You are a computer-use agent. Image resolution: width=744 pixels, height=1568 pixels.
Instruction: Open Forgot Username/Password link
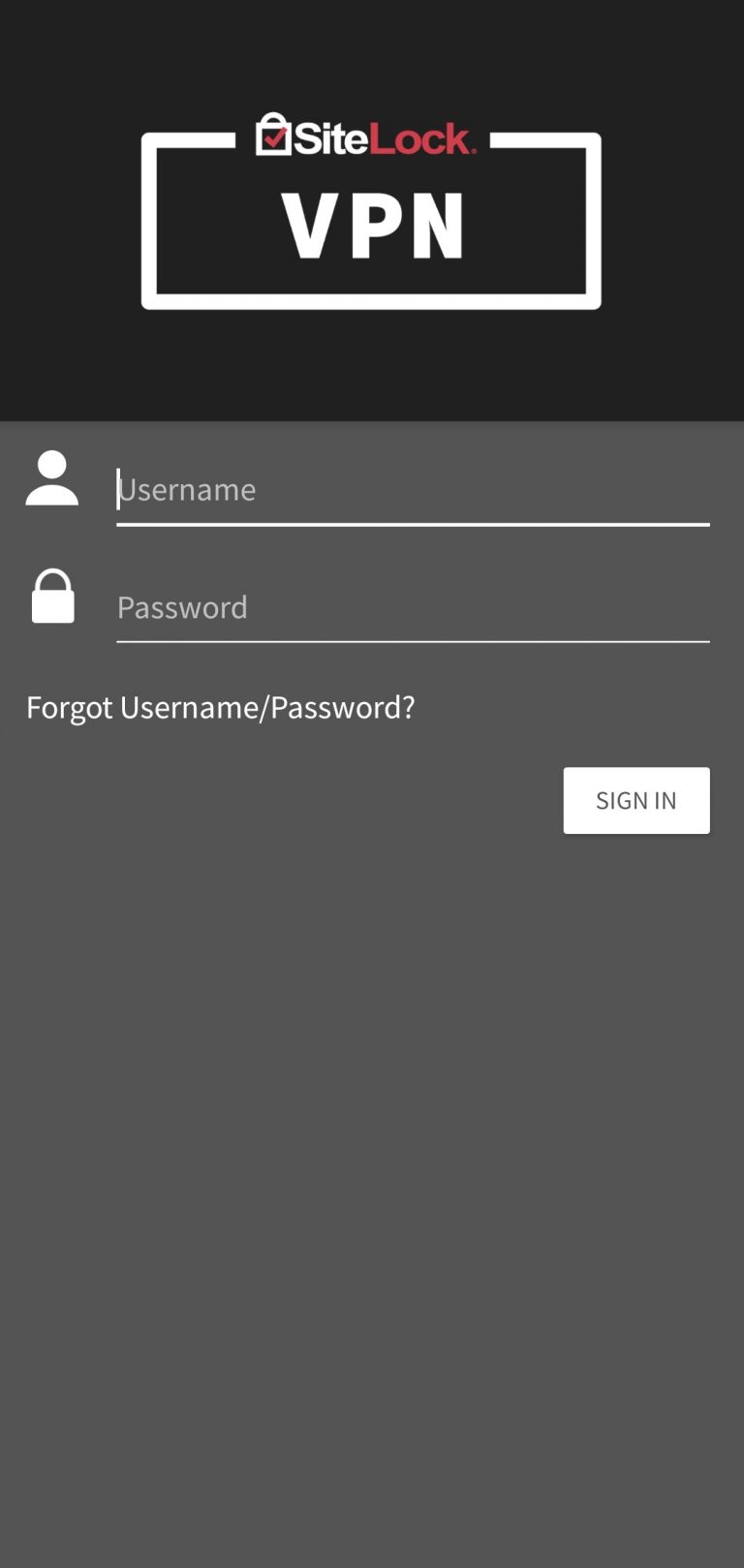tap(220, 708)
